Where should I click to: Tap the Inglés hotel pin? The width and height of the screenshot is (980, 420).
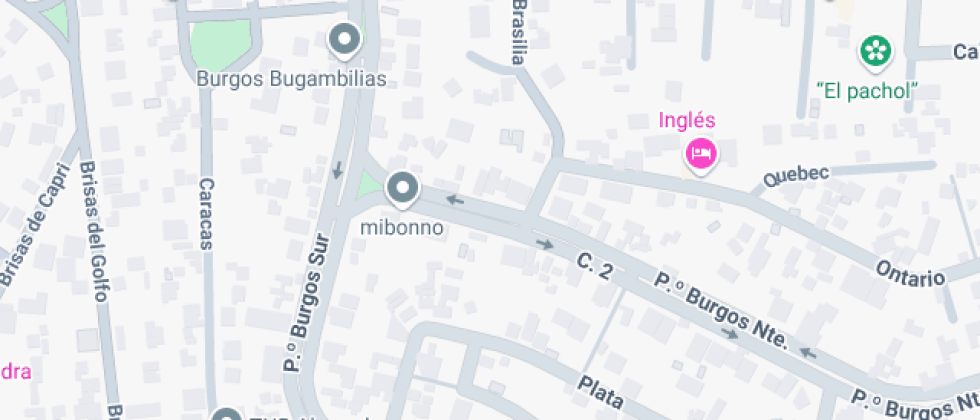tap(700, 155)
